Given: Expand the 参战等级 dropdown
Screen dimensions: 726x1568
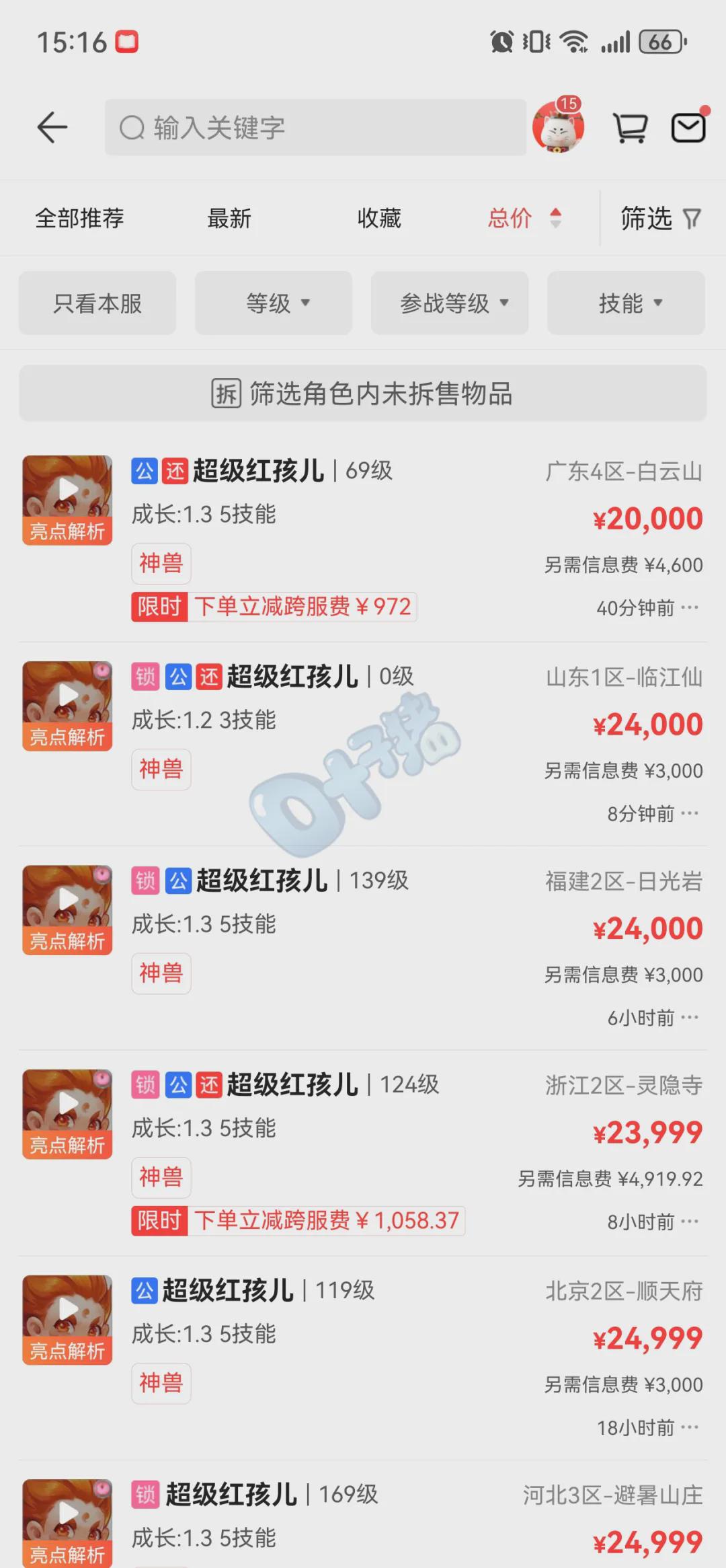Looking at the screenshot, I should [450, 303].
